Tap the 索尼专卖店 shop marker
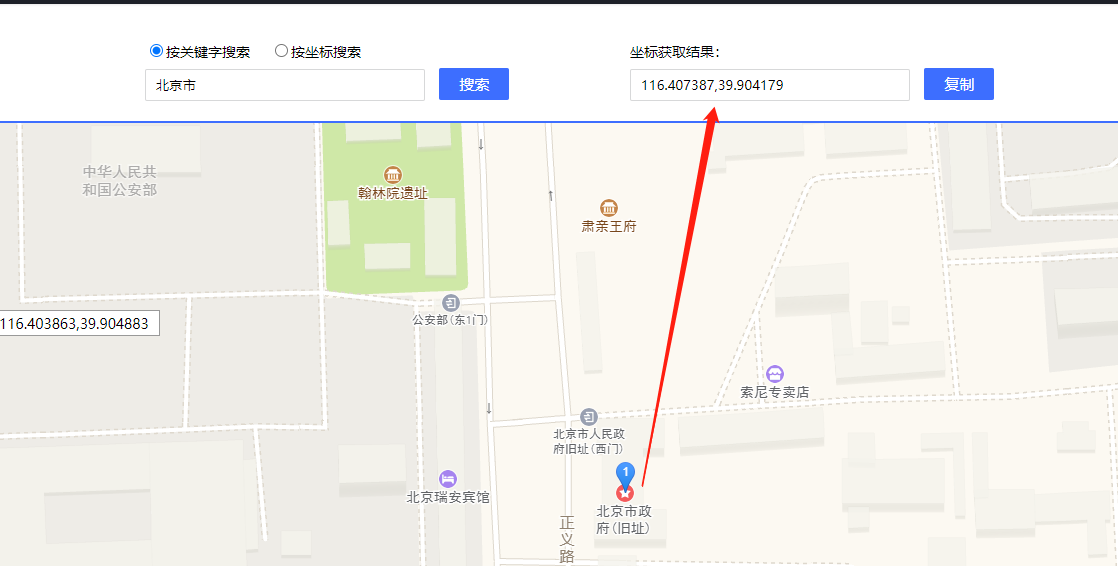The image size is (1118, 566). point(775,374)
